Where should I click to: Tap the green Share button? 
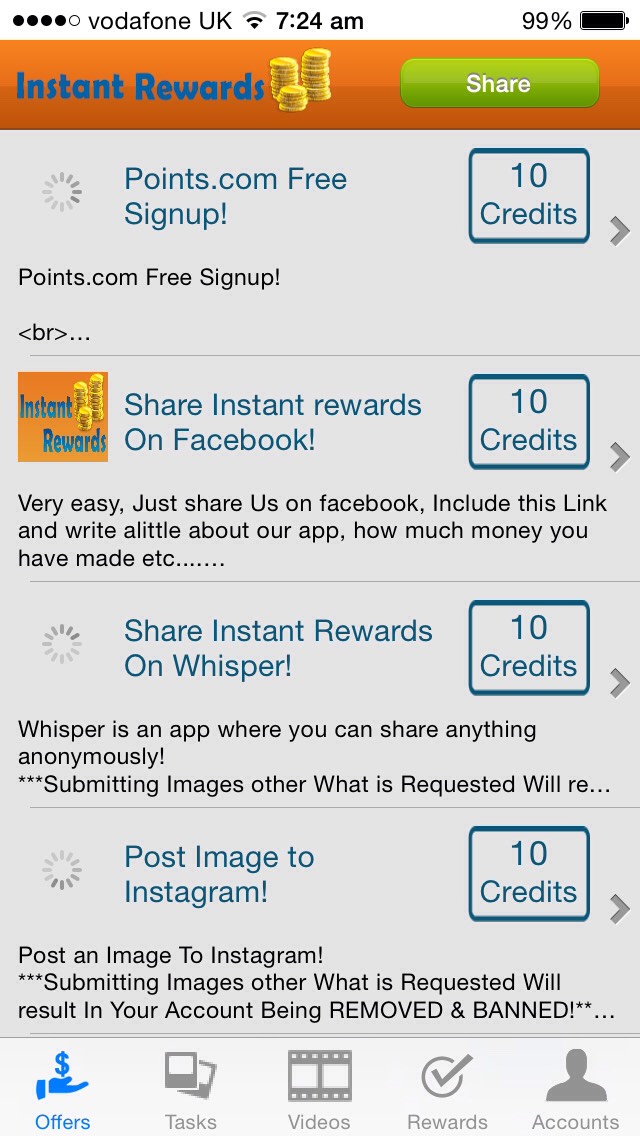click(499, 83)
